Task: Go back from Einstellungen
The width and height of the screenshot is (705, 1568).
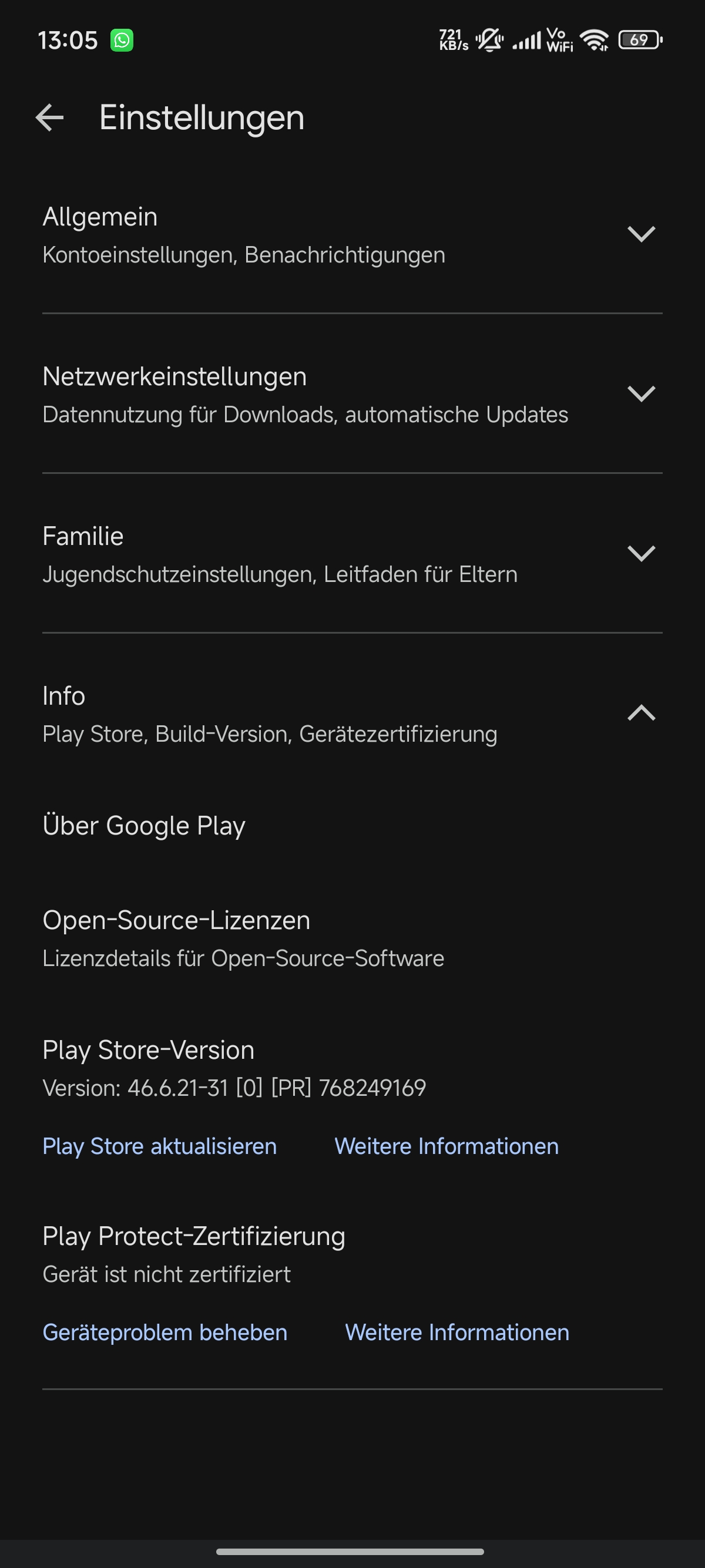Action: [x=50, y=117]
